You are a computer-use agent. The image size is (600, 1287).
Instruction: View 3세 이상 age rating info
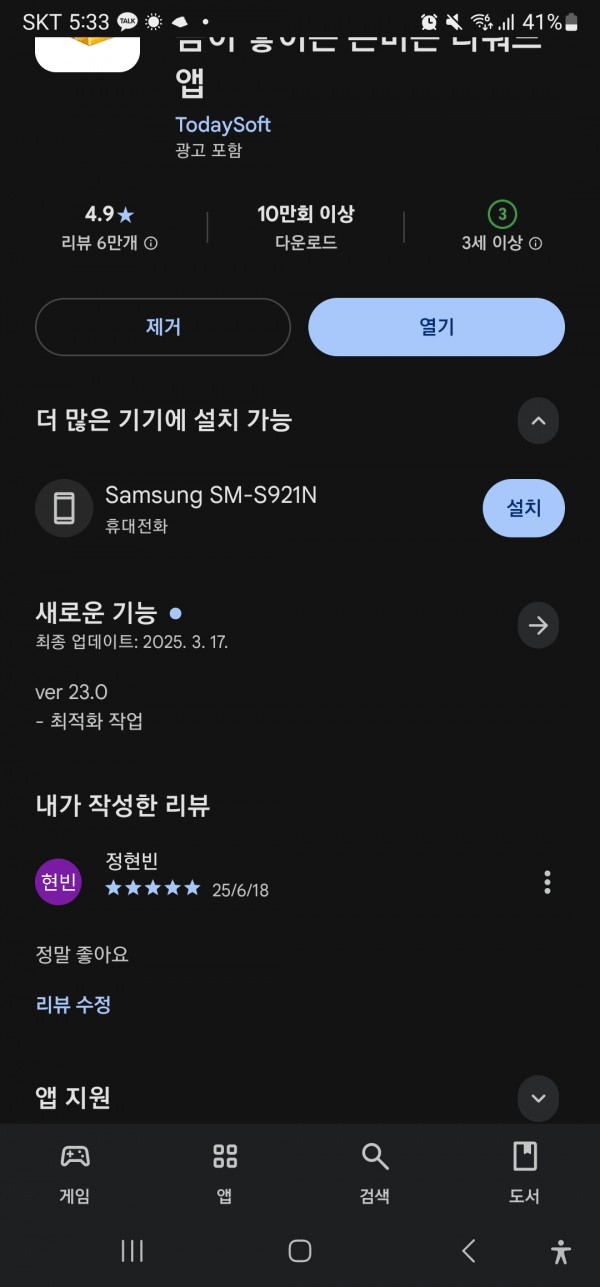click(x=535, y=244)
